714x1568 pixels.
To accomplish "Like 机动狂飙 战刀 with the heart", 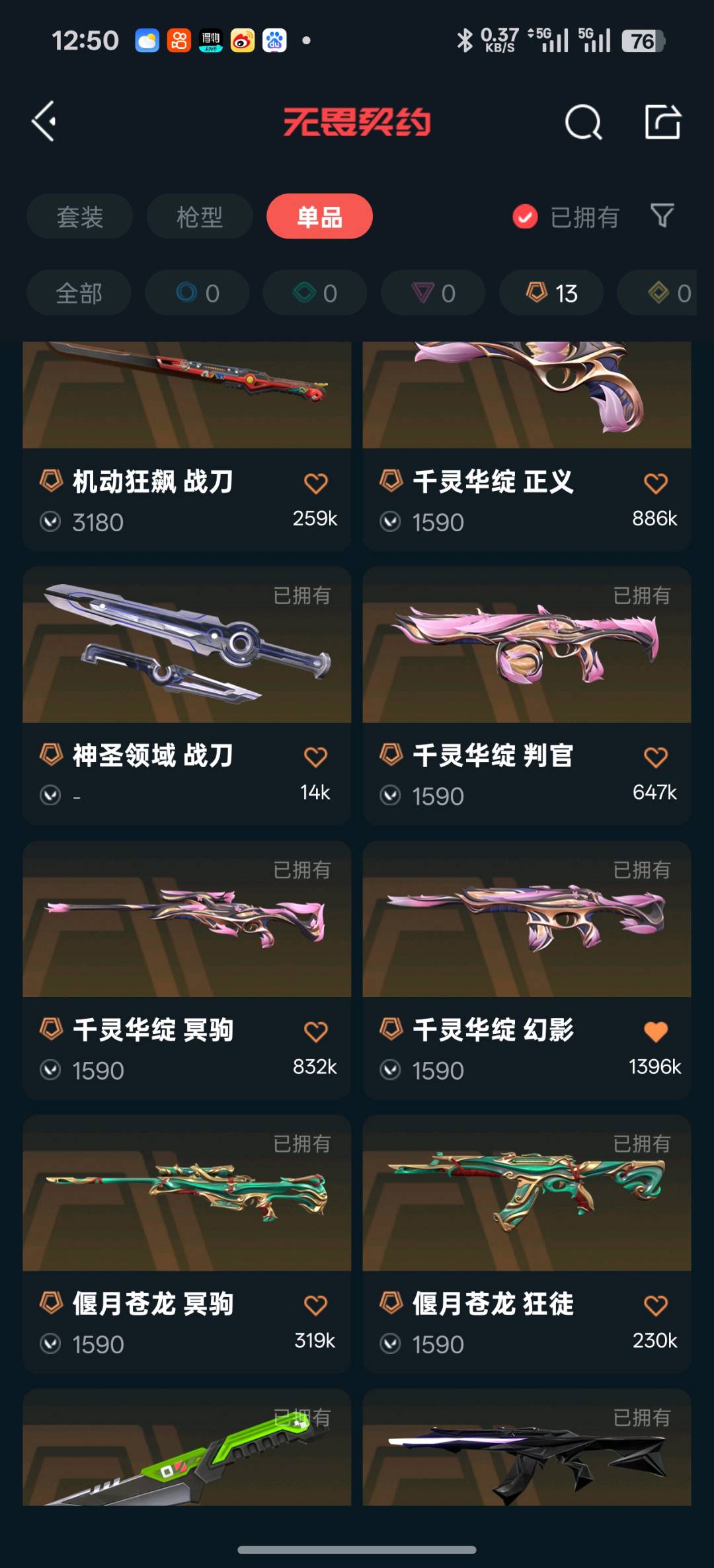I will click(x=315, y=484).
